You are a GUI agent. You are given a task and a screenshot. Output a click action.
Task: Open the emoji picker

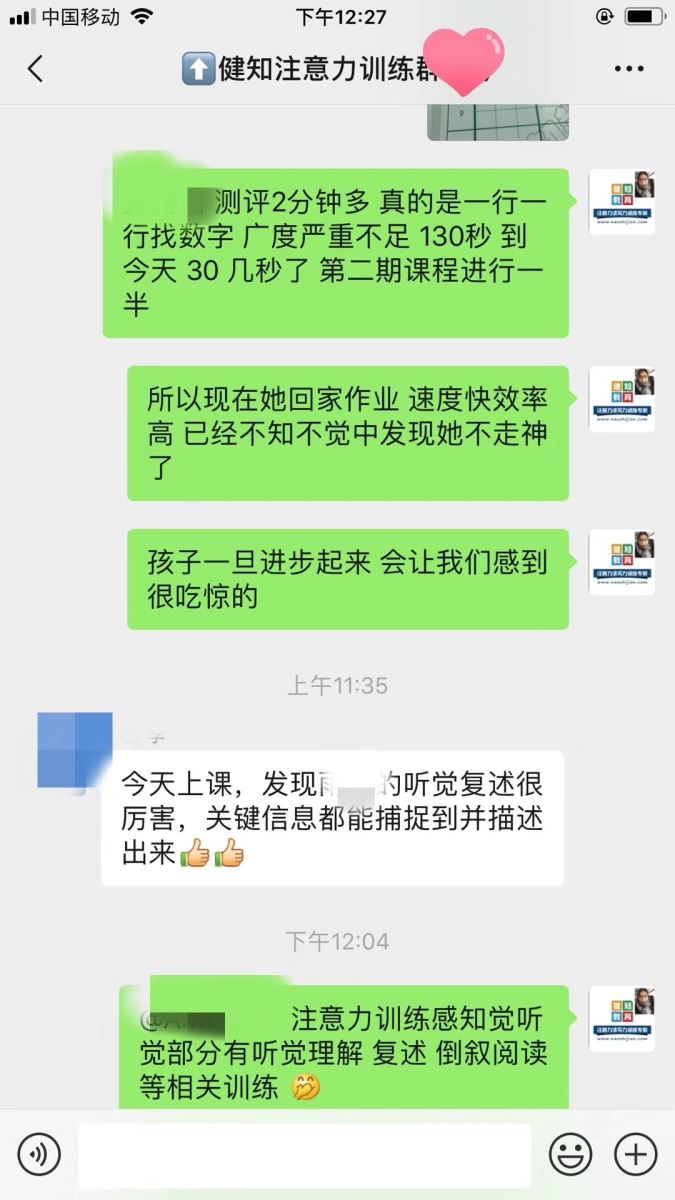tap(570, 1155)
